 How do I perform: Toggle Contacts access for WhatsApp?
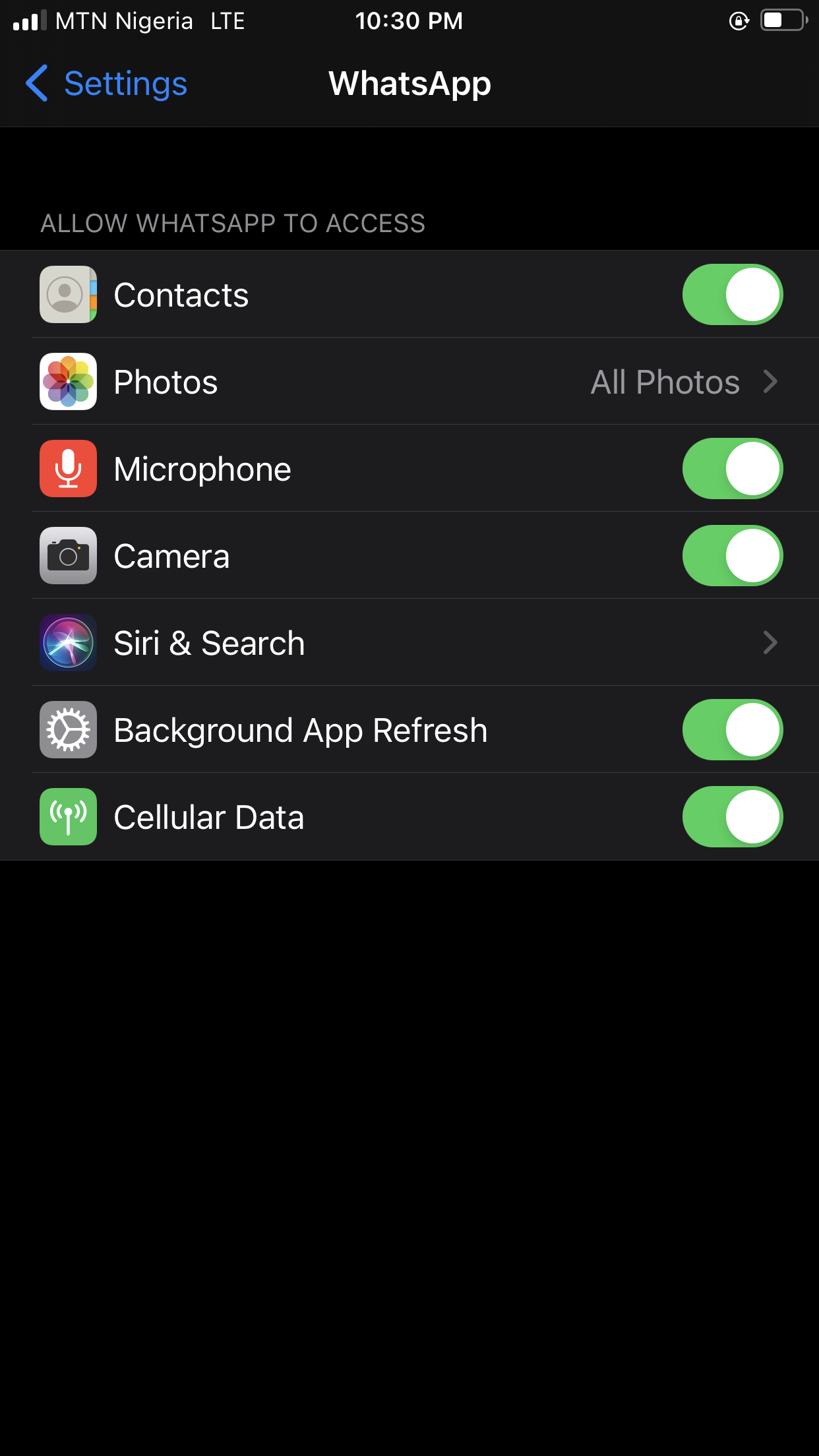tap(732, 295)
